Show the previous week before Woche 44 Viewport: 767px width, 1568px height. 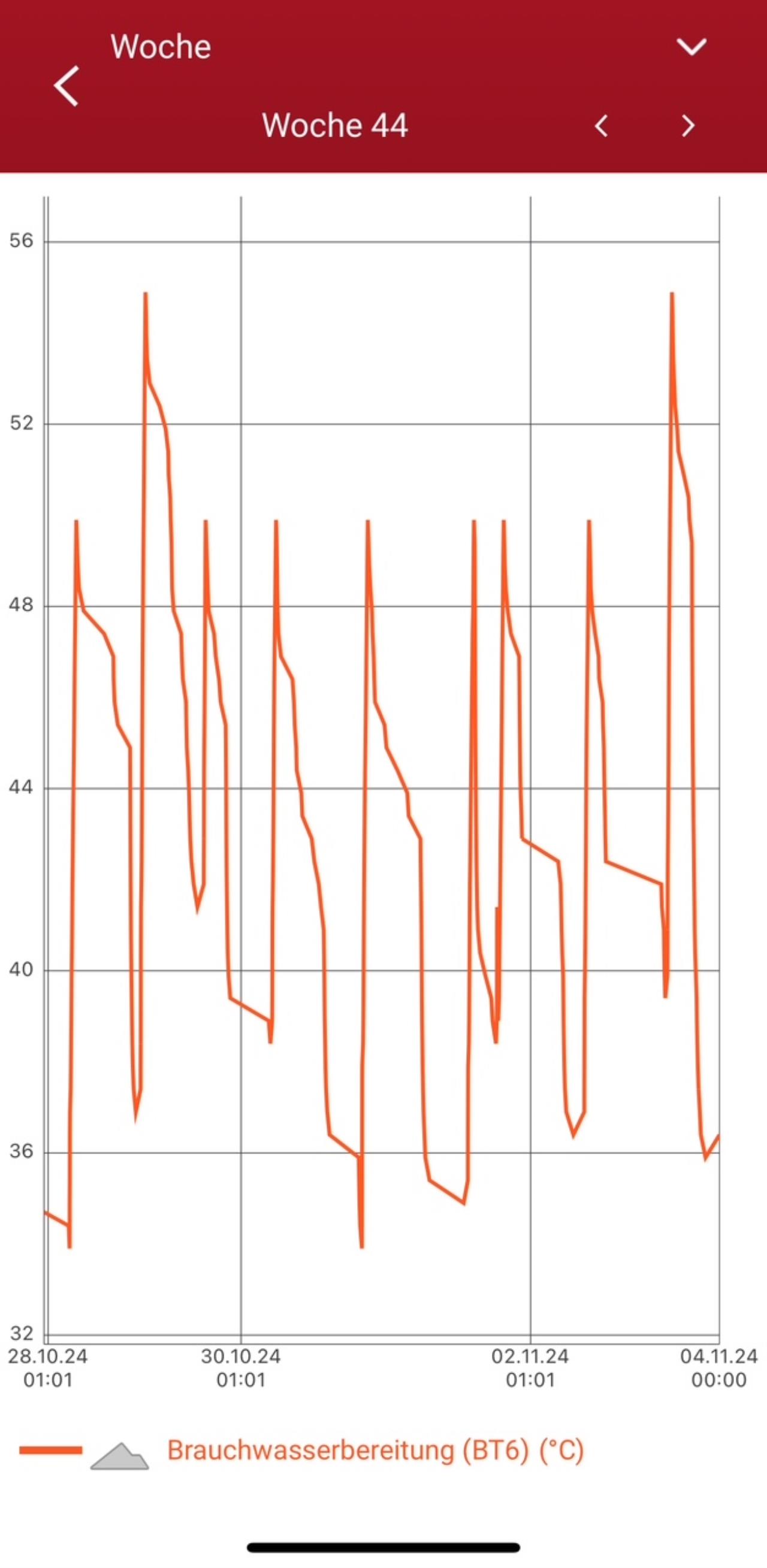tap(602, 126)
